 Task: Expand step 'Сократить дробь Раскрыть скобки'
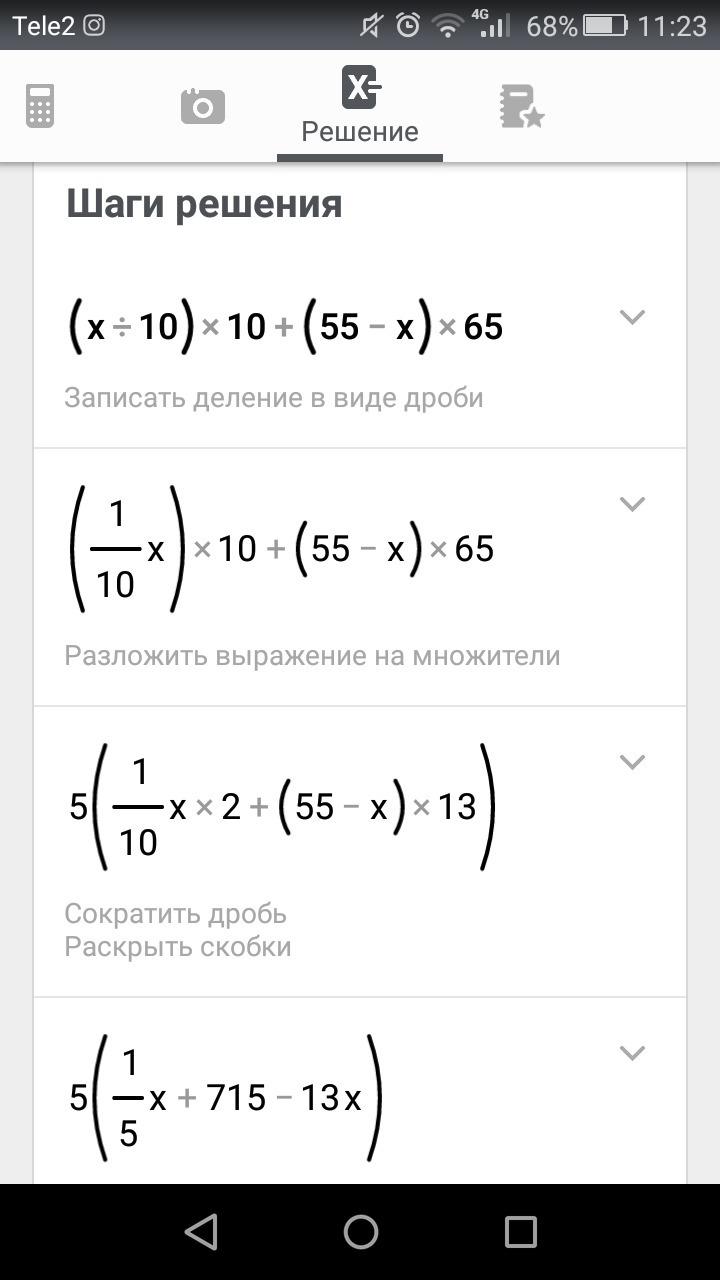[632, 762]
